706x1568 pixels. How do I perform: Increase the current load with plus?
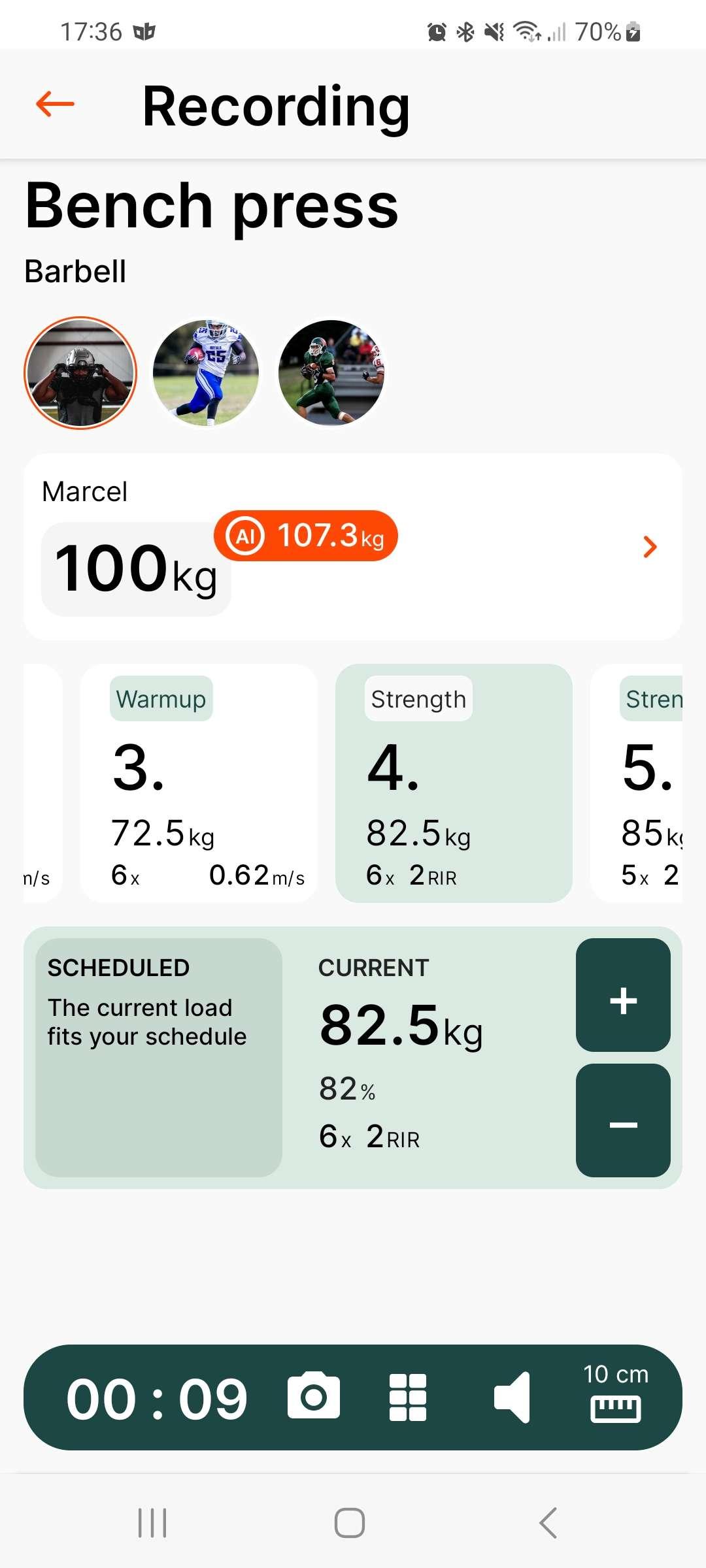623,995
